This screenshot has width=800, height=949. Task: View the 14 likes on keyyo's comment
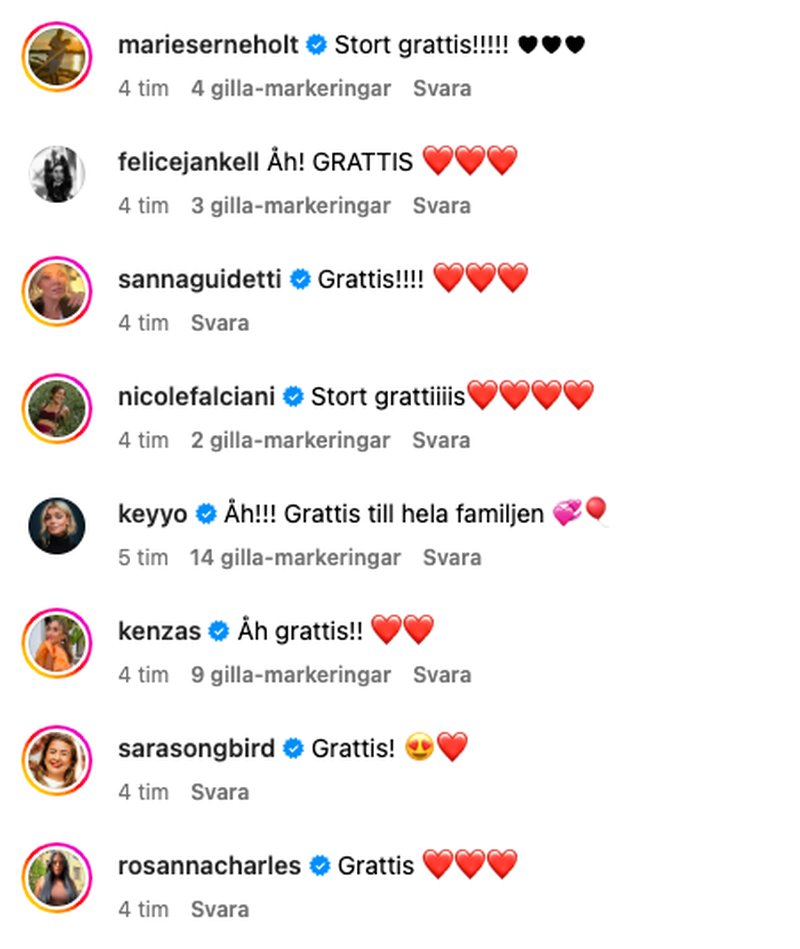pyautogui.click(x=295, y=558)
